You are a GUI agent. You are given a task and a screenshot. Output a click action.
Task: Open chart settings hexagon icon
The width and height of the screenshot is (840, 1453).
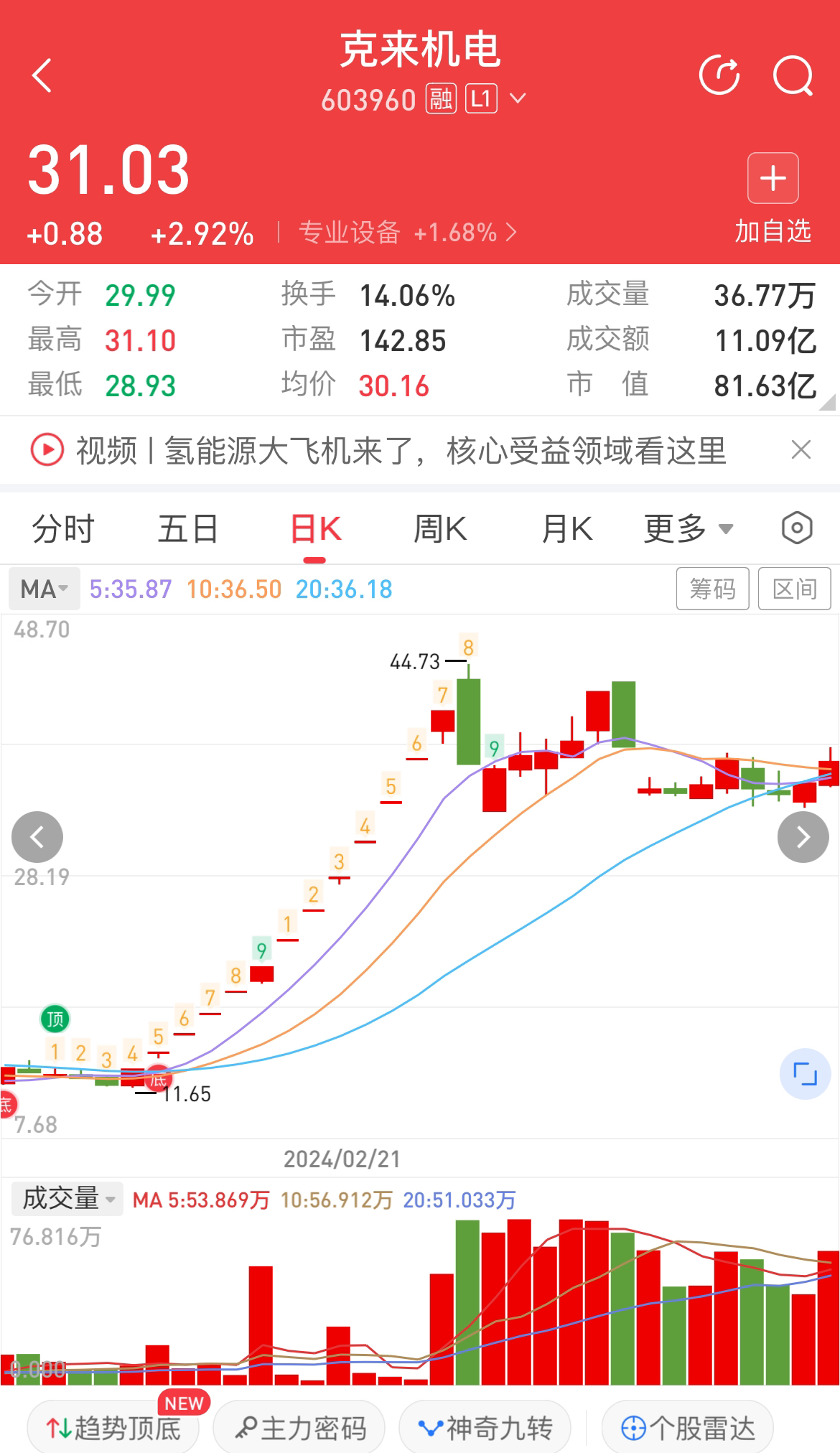[x=796, y=529]
